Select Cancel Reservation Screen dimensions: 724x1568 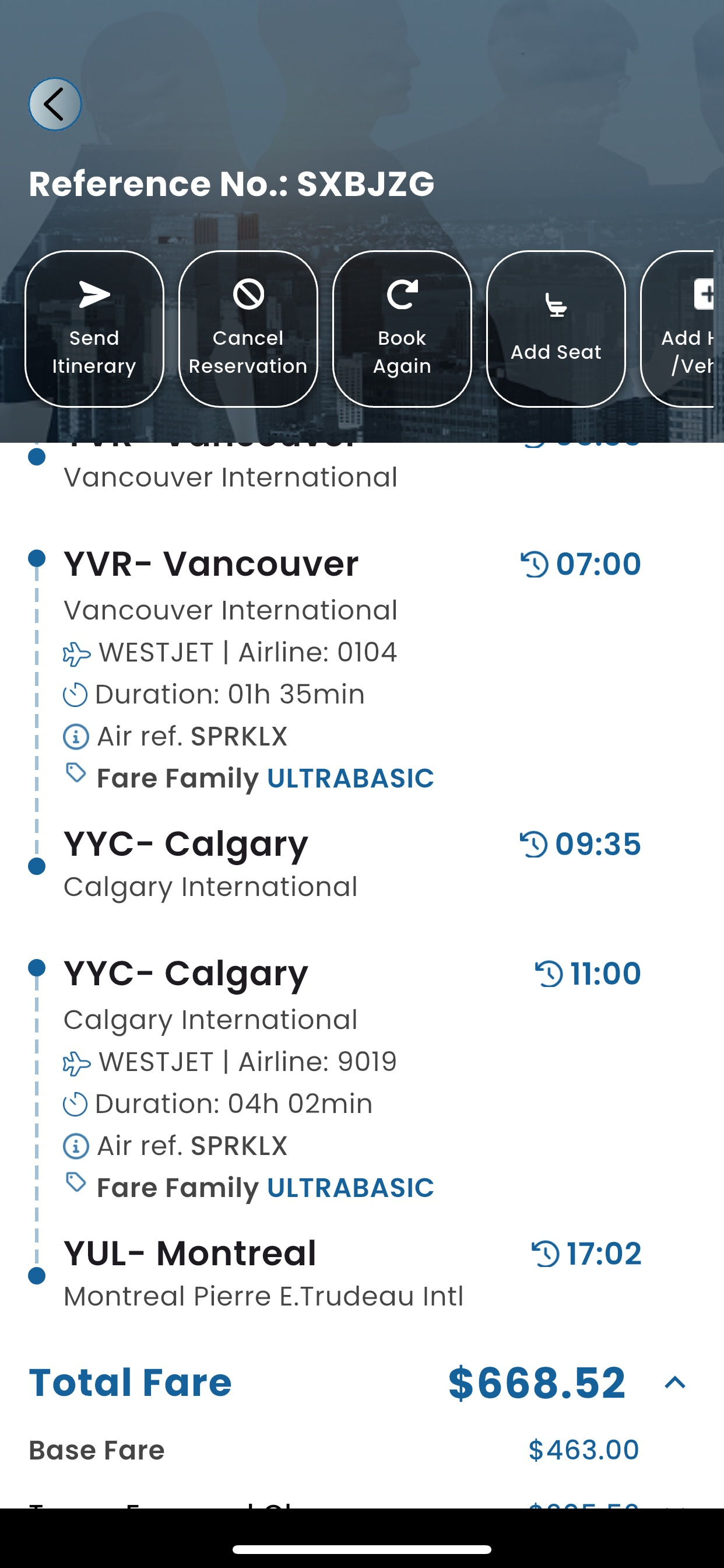[x=248, y=328]
